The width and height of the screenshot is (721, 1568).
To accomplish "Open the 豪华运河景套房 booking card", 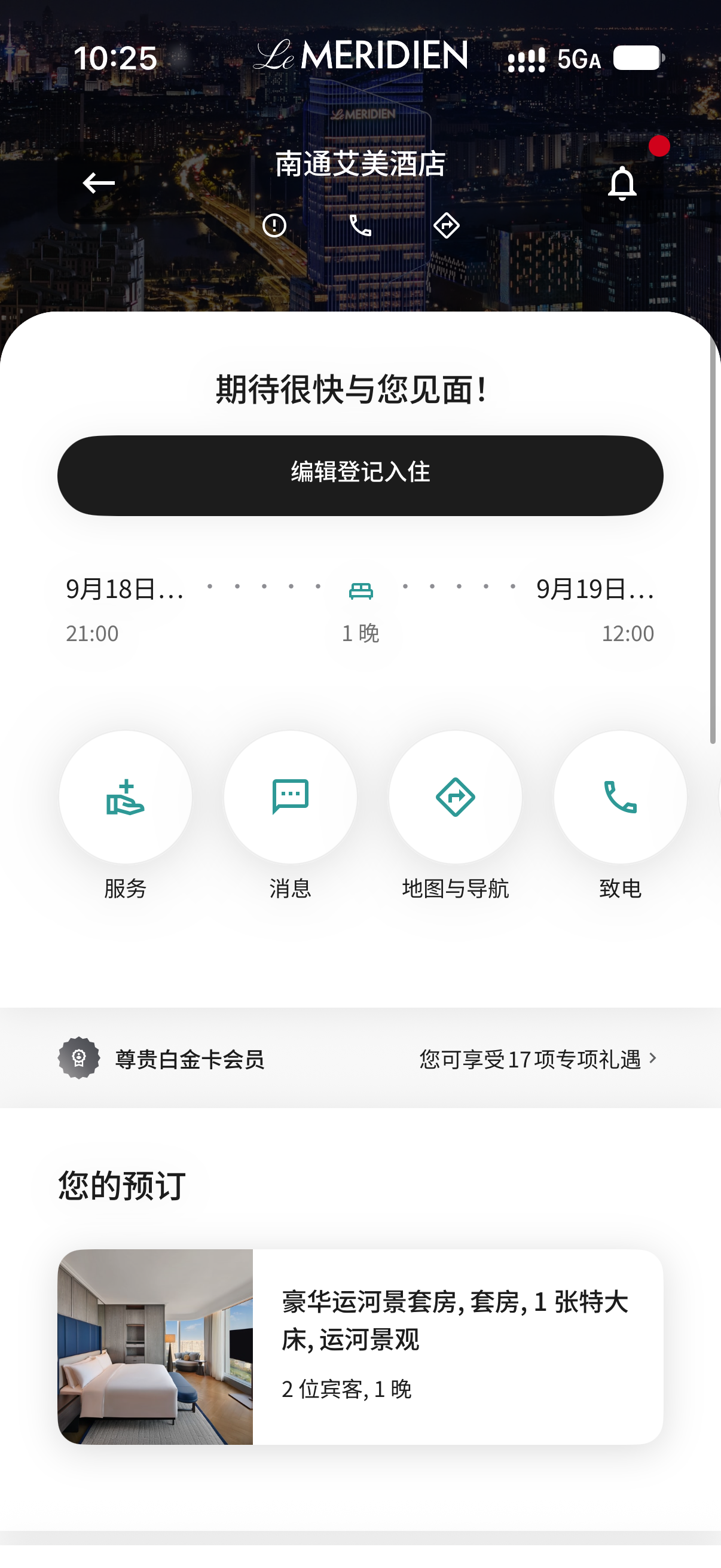I will tap(360, 1347).
